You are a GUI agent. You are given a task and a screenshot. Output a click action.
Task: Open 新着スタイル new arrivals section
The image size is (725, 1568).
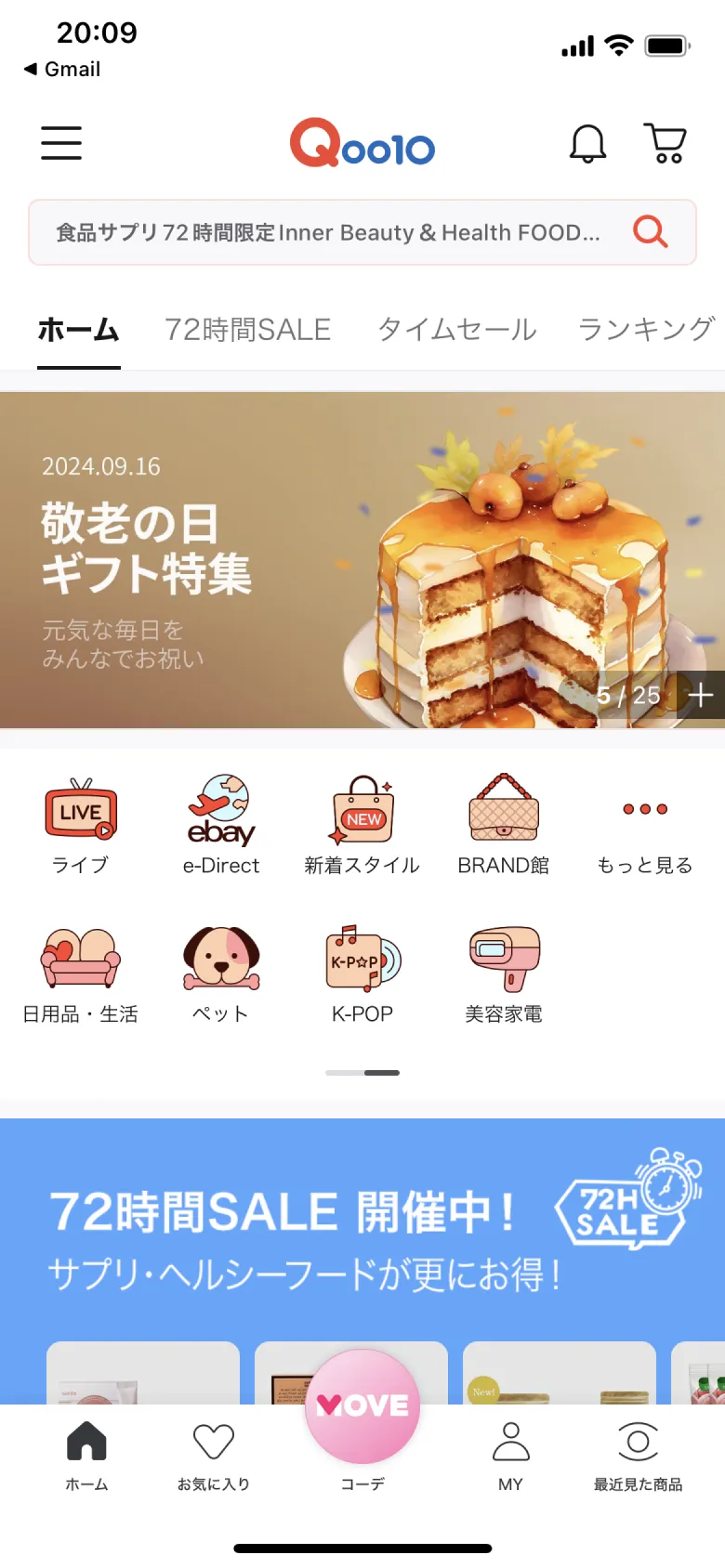coord(362,825)
